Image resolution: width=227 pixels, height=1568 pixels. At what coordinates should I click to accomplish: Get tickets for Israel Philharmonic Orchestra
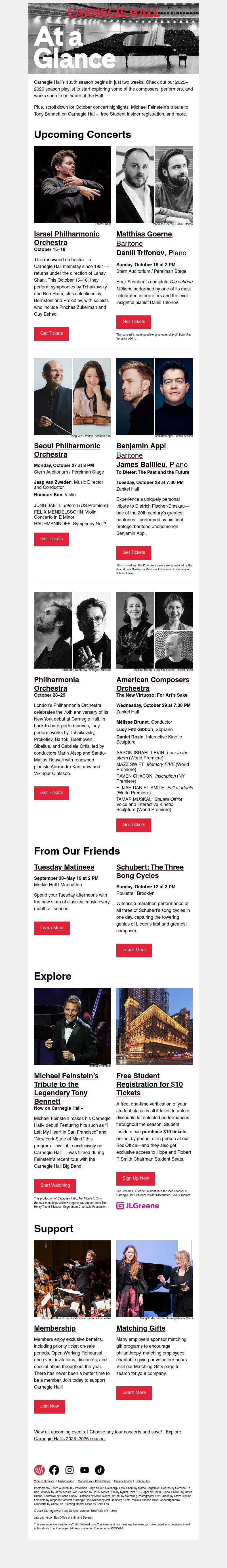(51, 333)
